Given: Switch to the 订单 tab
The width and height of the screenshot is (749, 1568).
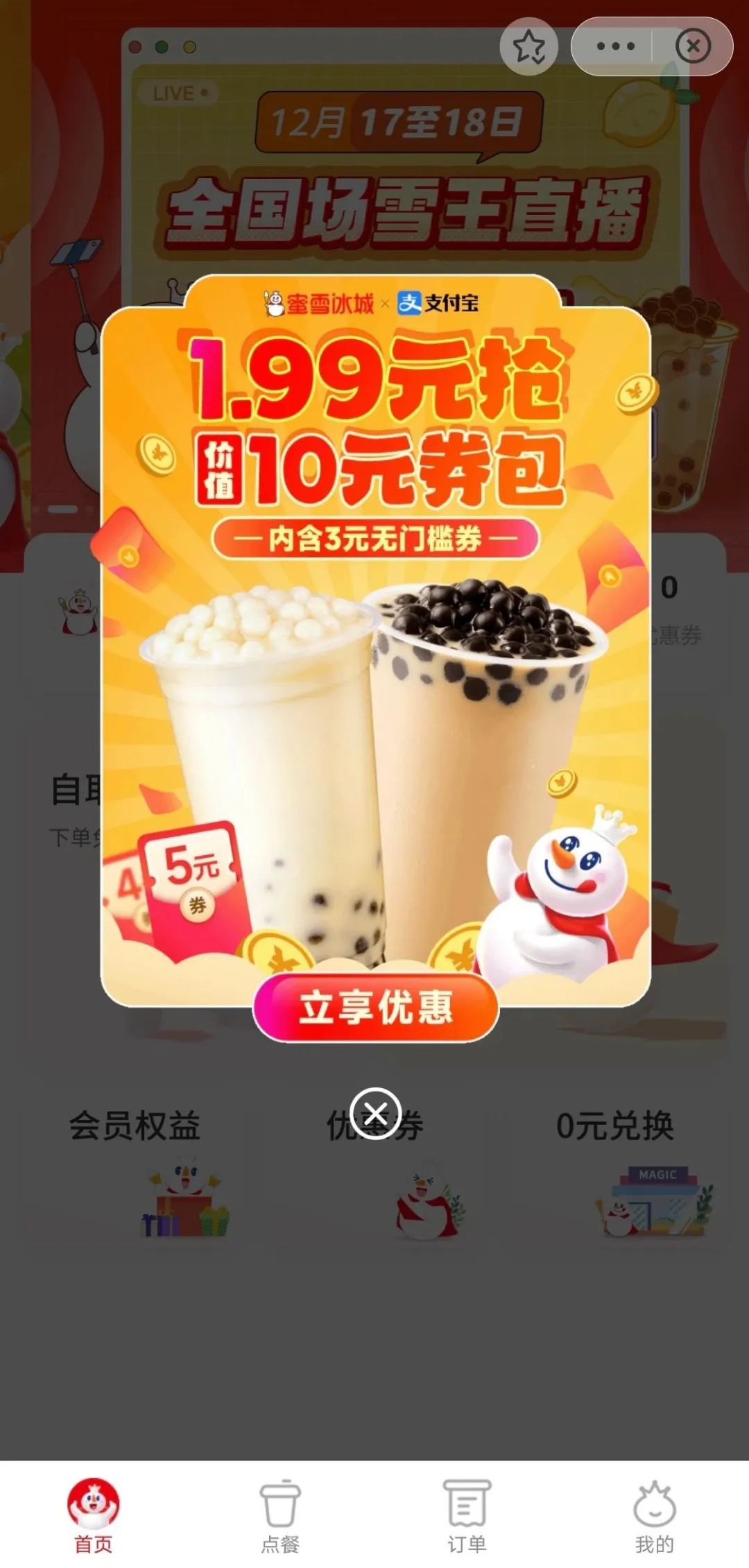Looking at the screenshot, I should (x=467, y=1515).
